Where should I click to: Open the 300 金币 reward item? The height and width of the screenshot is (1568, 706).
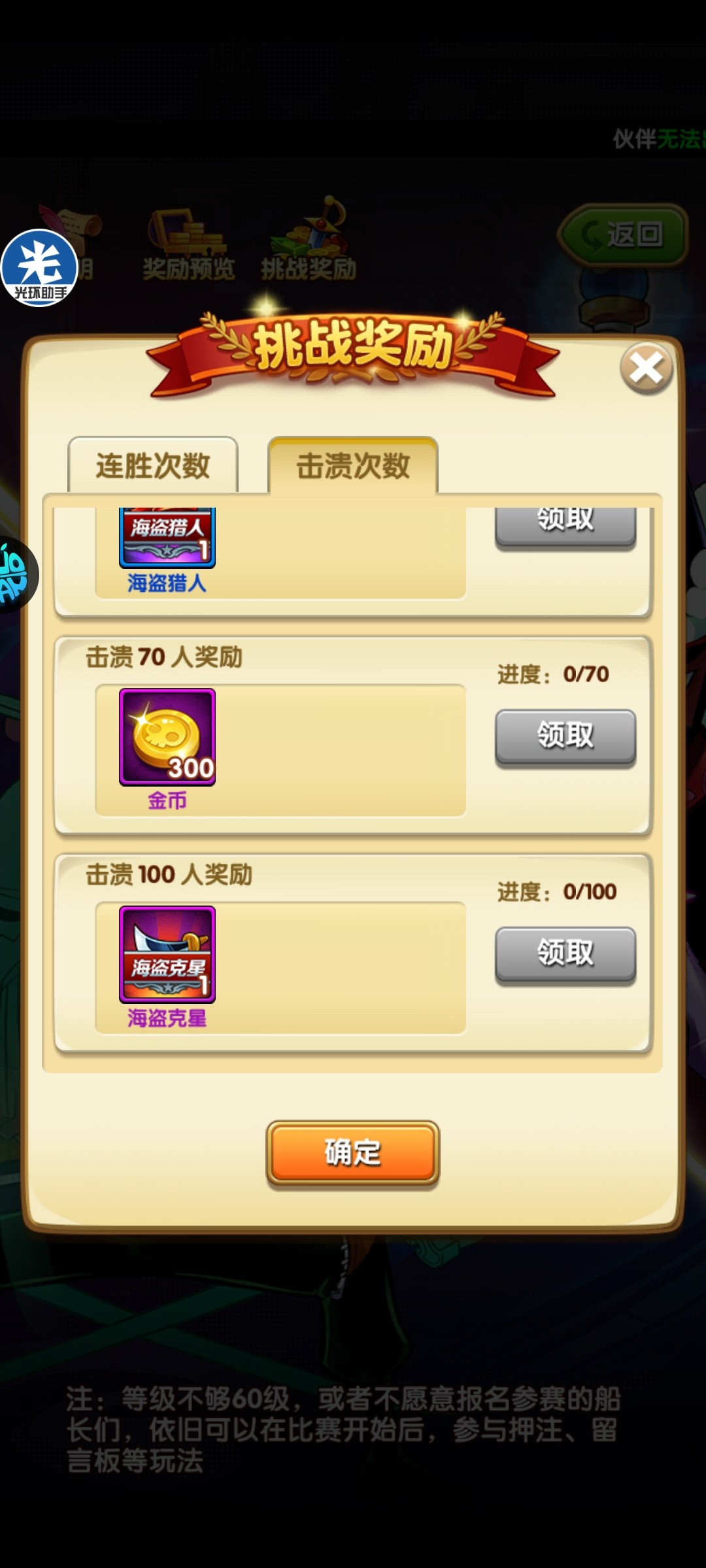pyautogui.click(x=167, y=737)
